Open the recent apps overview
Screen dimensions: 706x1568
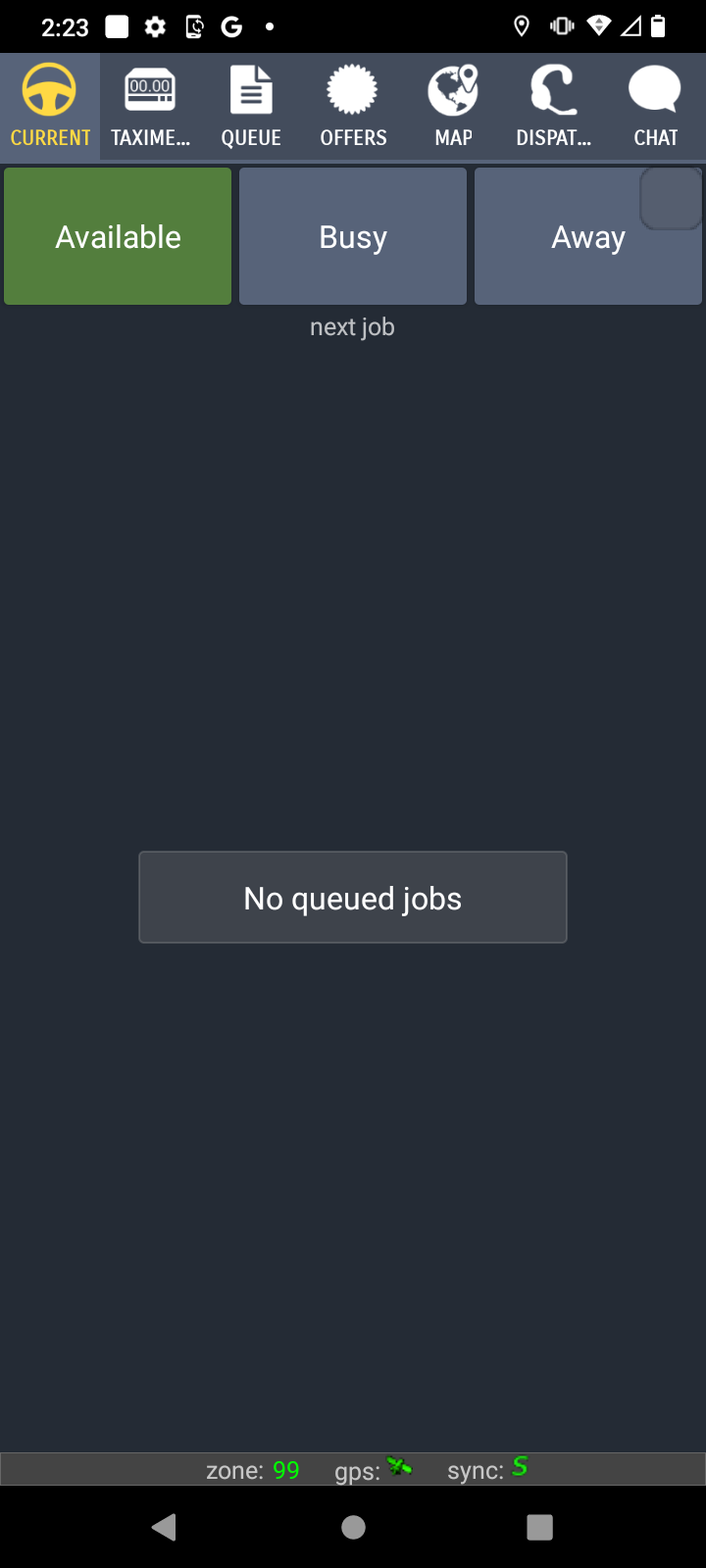pos(539,1527)
